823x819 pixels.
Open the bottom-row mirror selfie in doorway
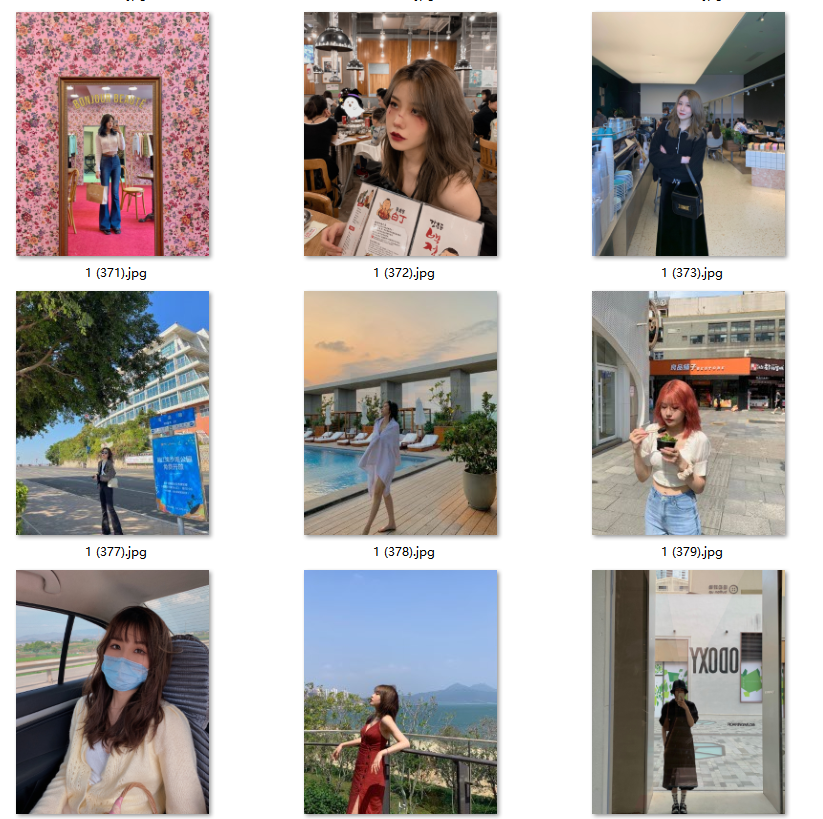[688, 691]
